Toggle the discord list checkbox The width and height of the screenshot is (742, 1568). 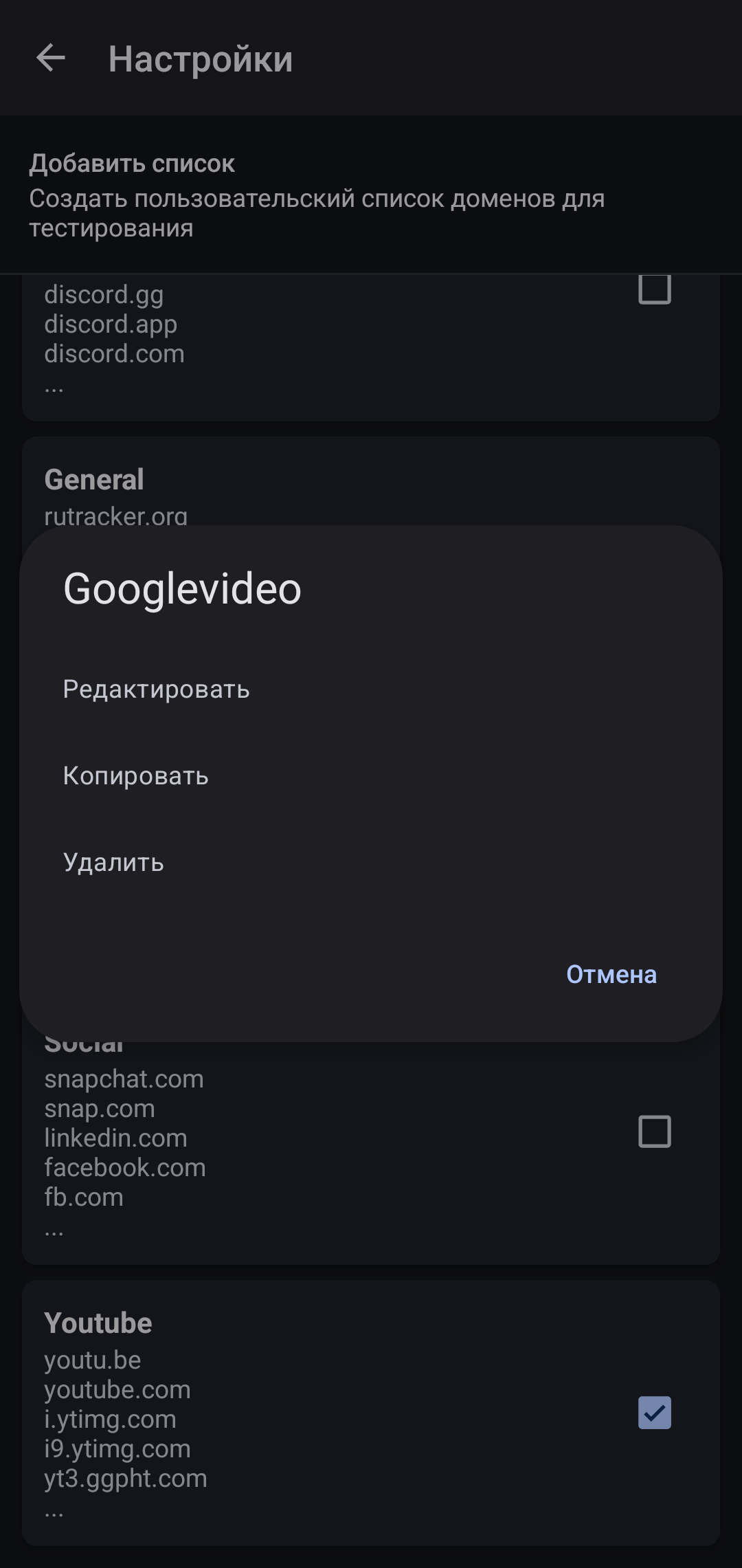pos(654,289)
